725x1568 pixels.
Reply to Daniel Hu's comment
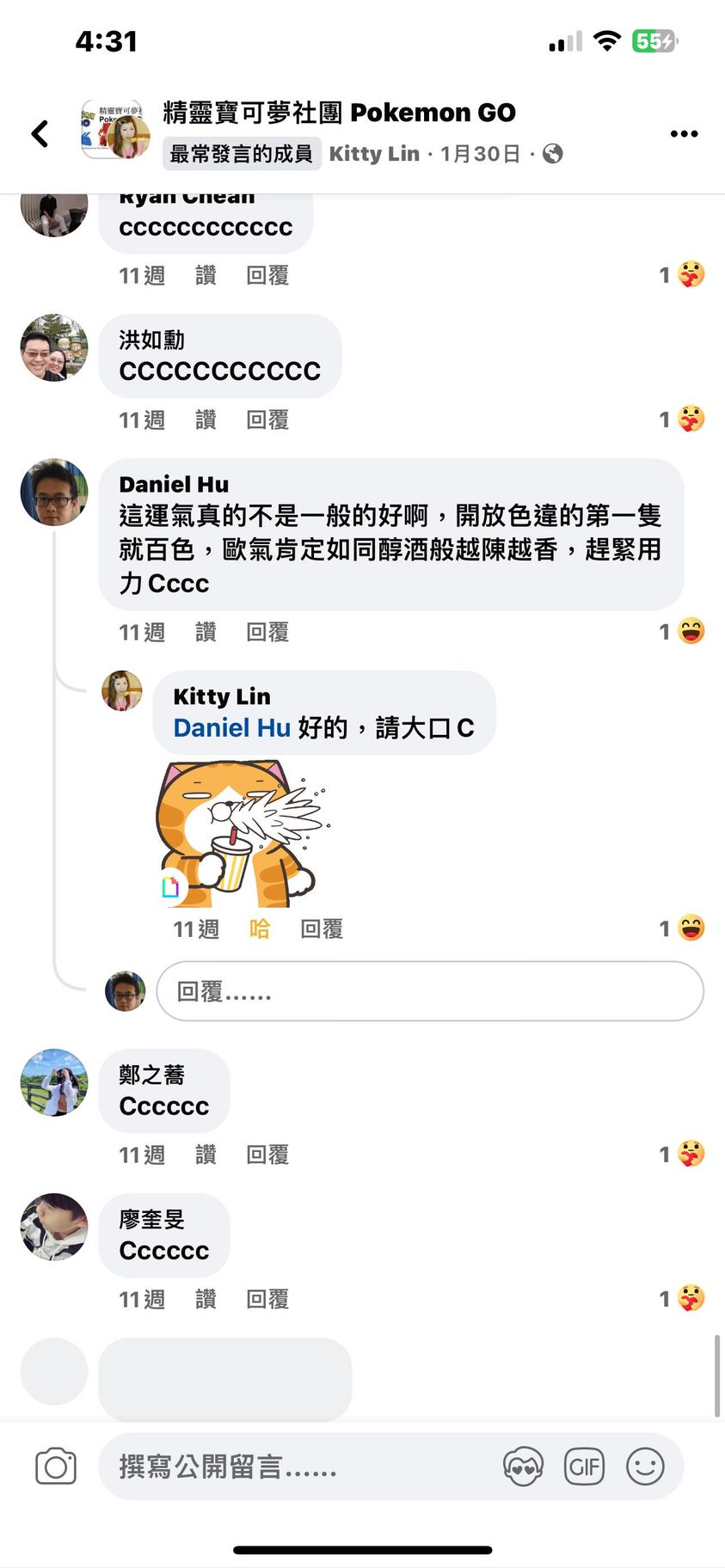click(267, 632)
